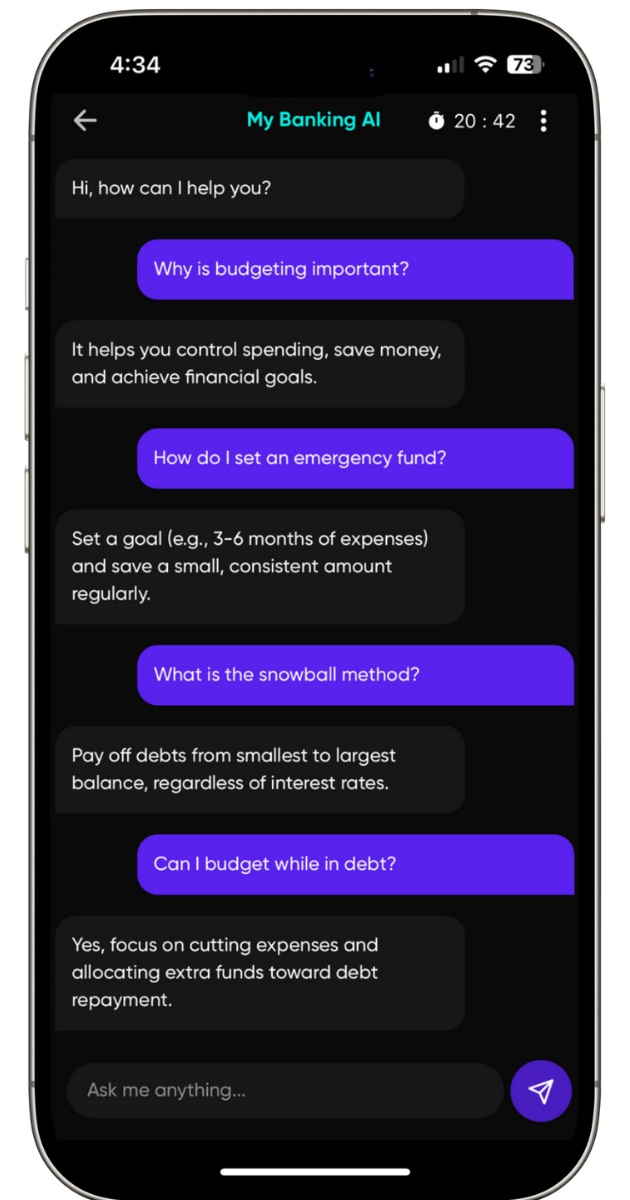Send the message with the paper plane button

[541, 1091]
